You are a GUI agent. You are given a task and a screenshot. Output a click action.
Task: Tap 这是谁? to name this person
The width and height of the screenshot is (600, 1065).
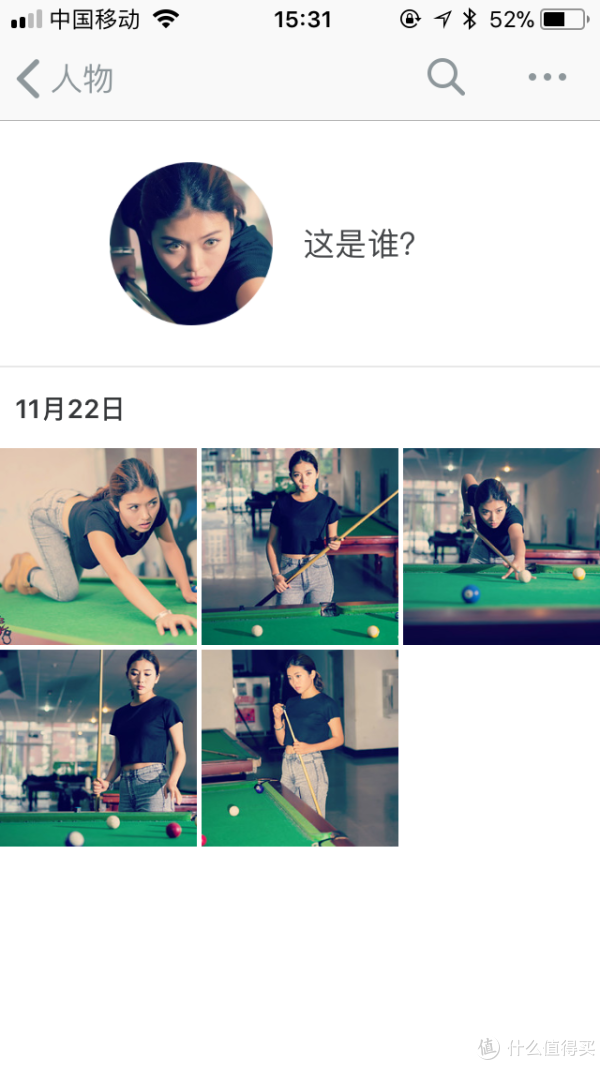pos(359,243)
